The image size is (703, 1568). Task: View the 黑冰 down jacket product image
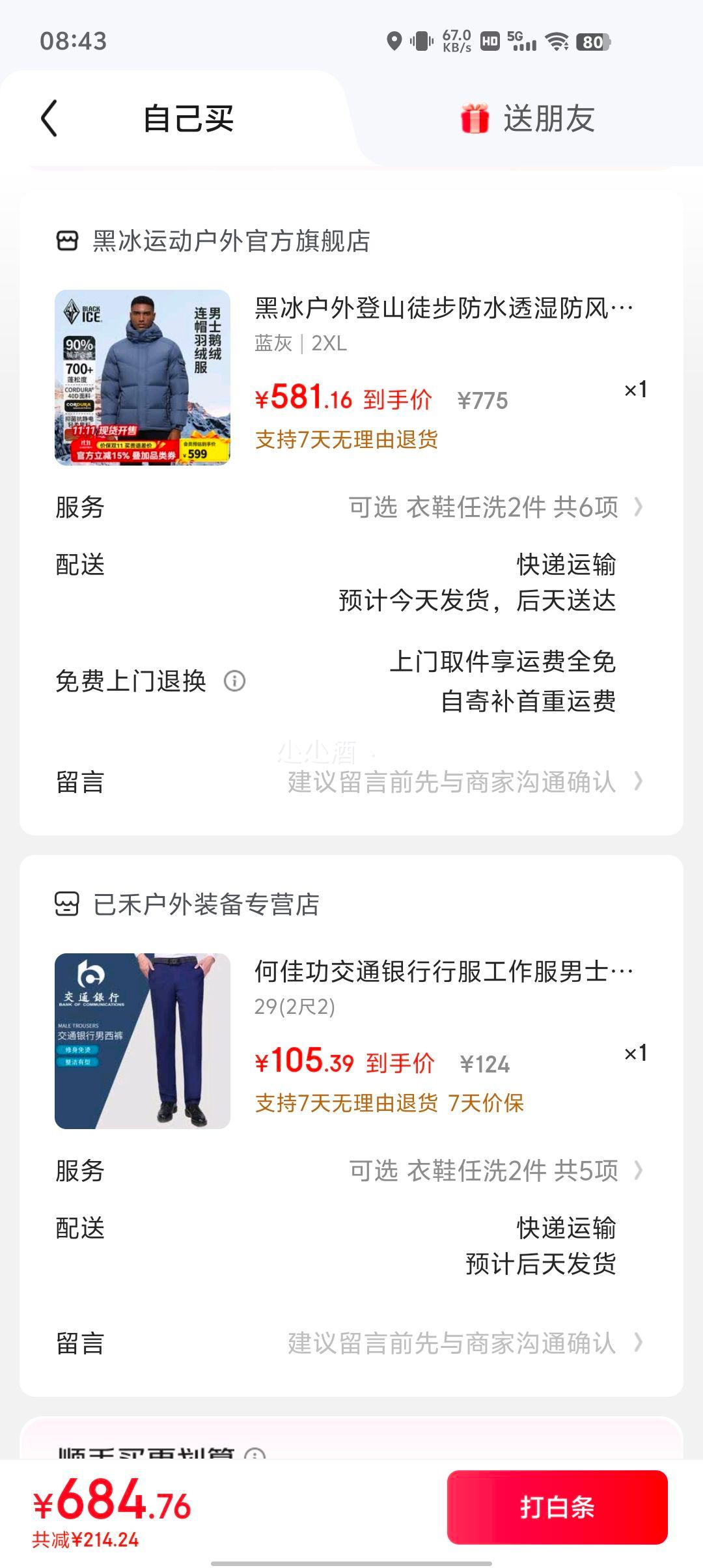point(143,377)
